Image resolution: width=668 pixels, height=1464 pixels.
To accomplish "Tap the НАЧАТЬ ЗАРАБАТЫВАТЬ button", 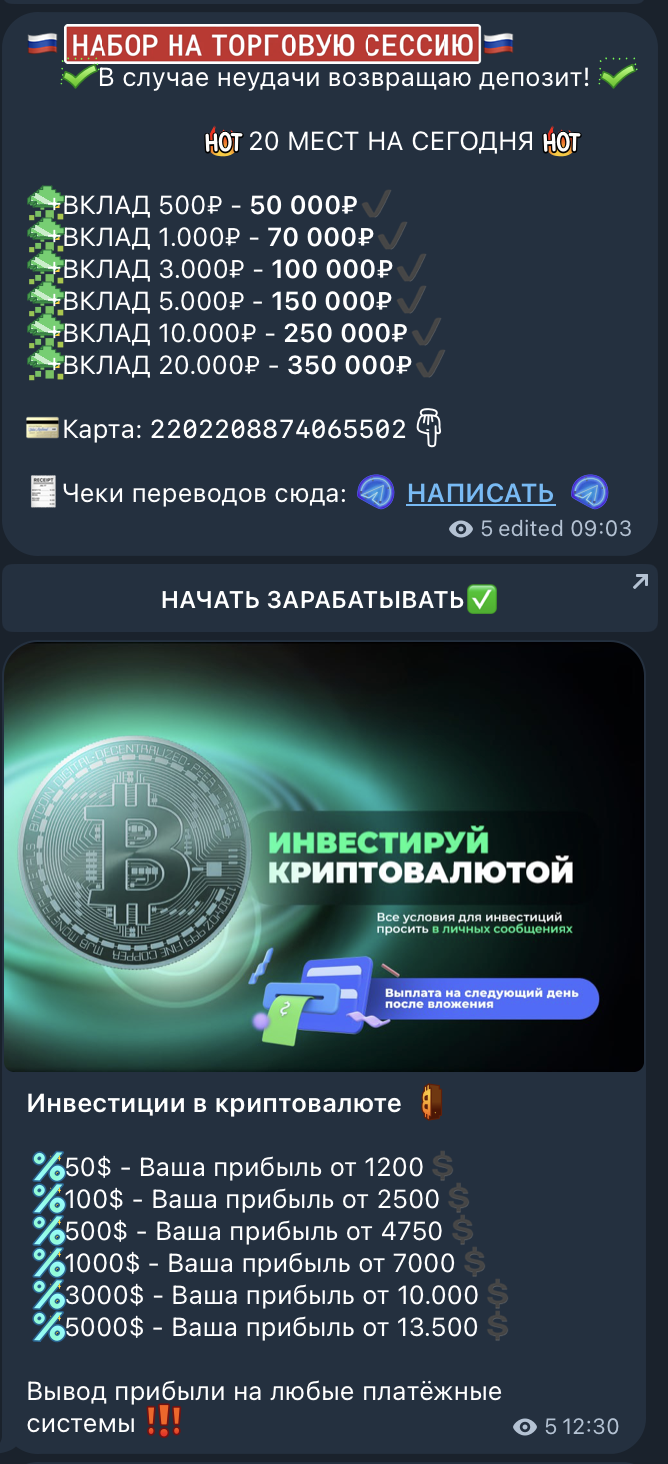I will (330, 599).
